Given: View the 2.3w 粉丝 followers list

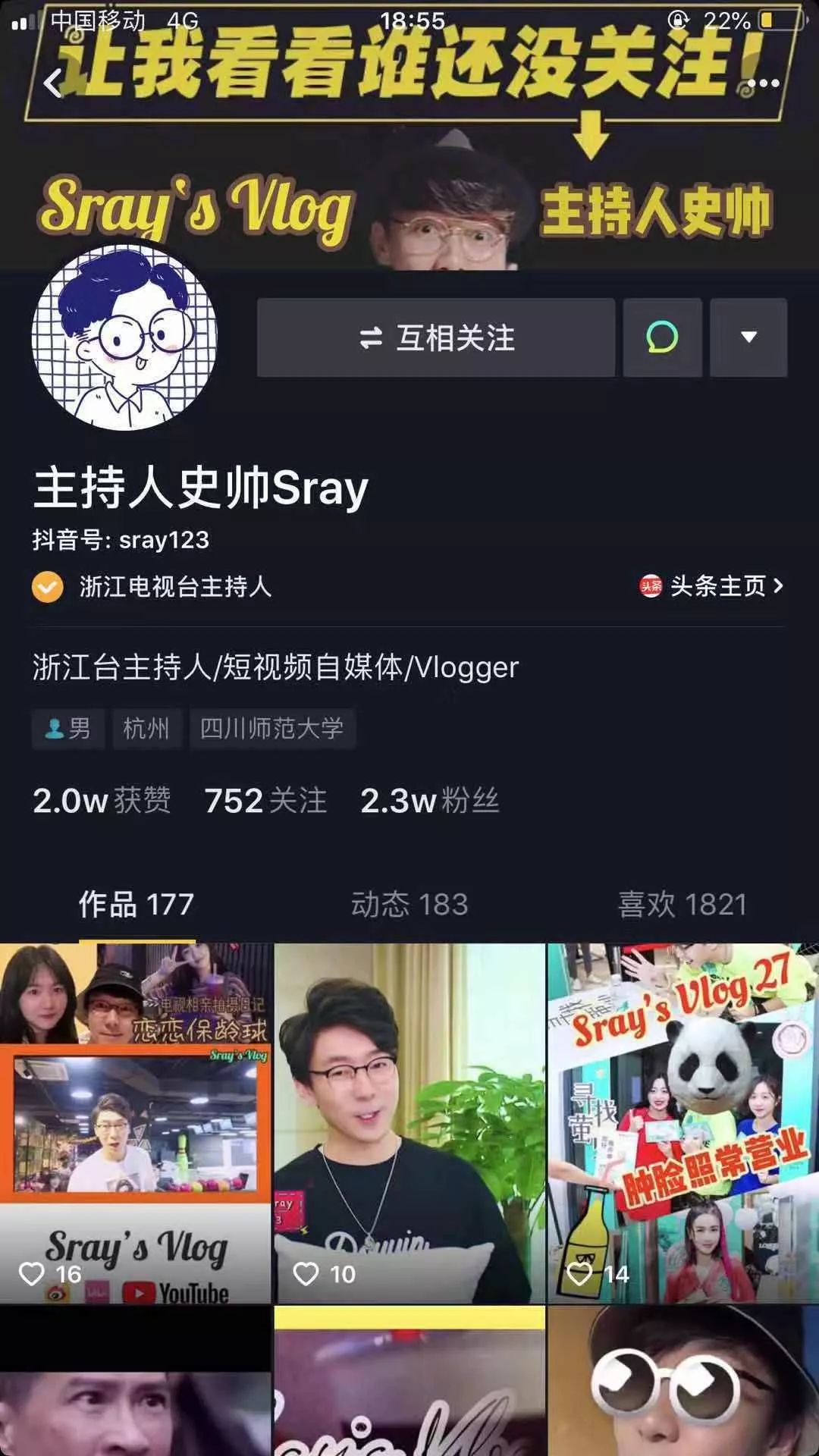Looking at the screenshot, I should 429,801.
